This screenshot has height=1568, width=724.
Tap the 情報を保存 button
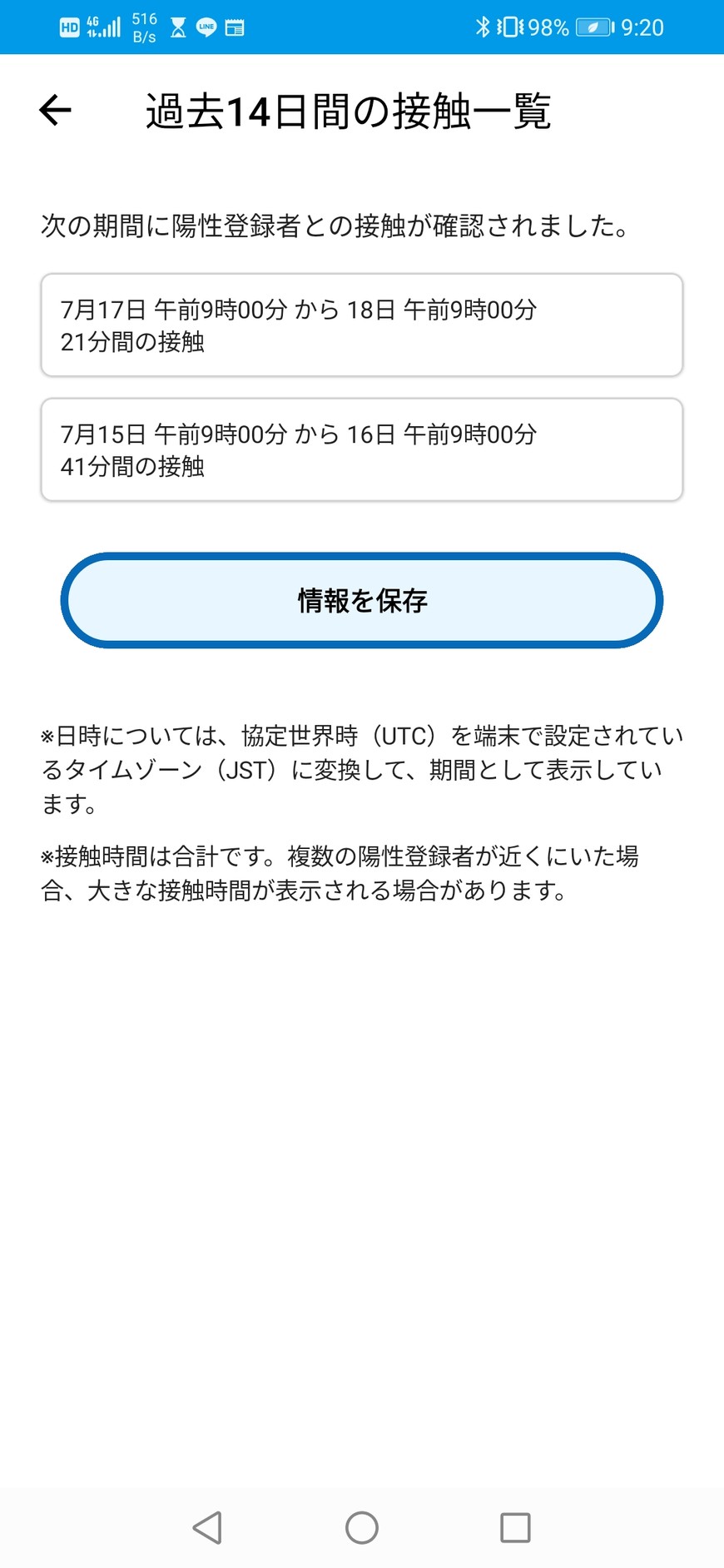tap(362, 600)
